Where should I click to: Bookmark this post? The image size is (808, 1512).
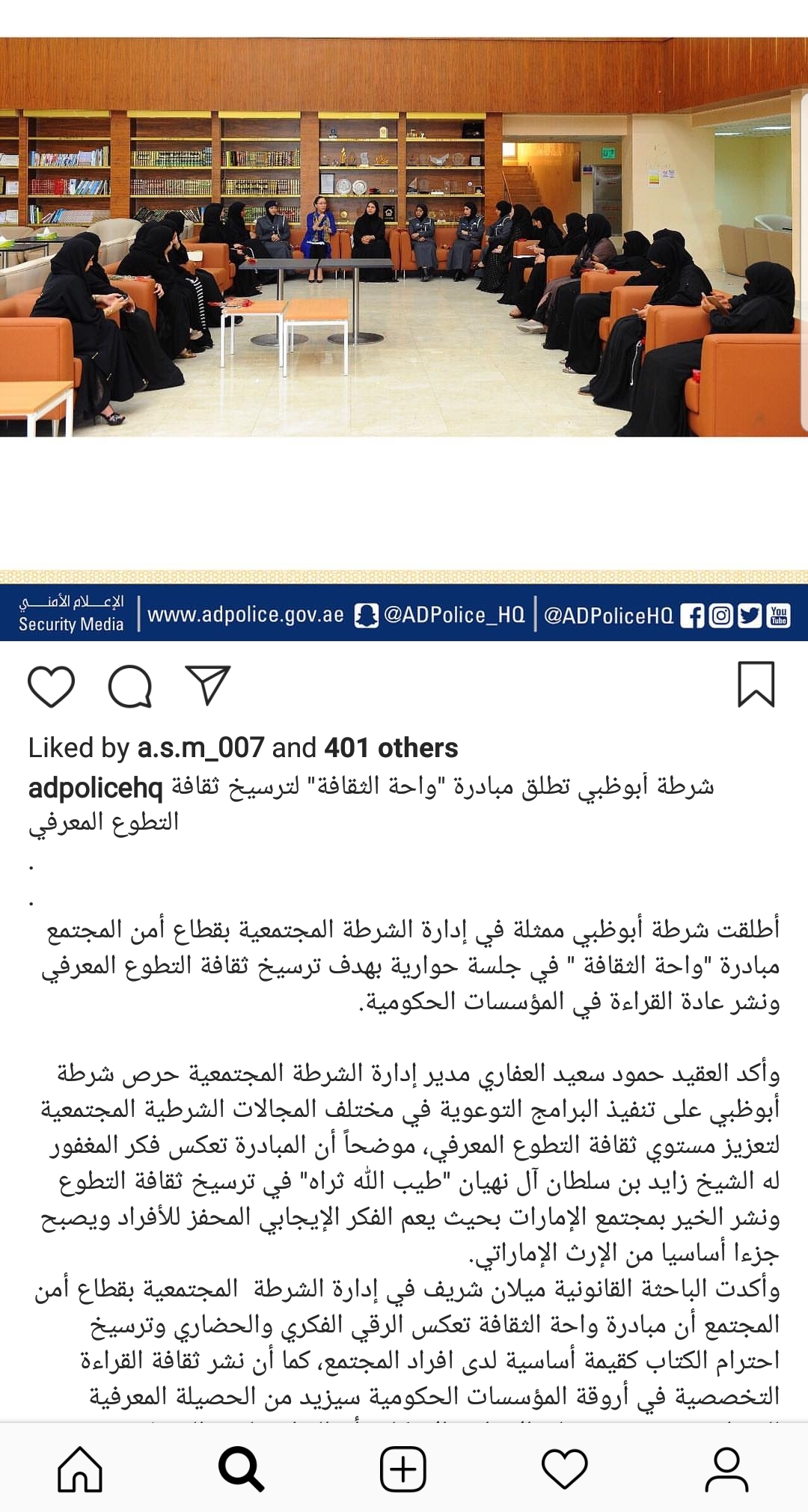click(x=756, y=684)
